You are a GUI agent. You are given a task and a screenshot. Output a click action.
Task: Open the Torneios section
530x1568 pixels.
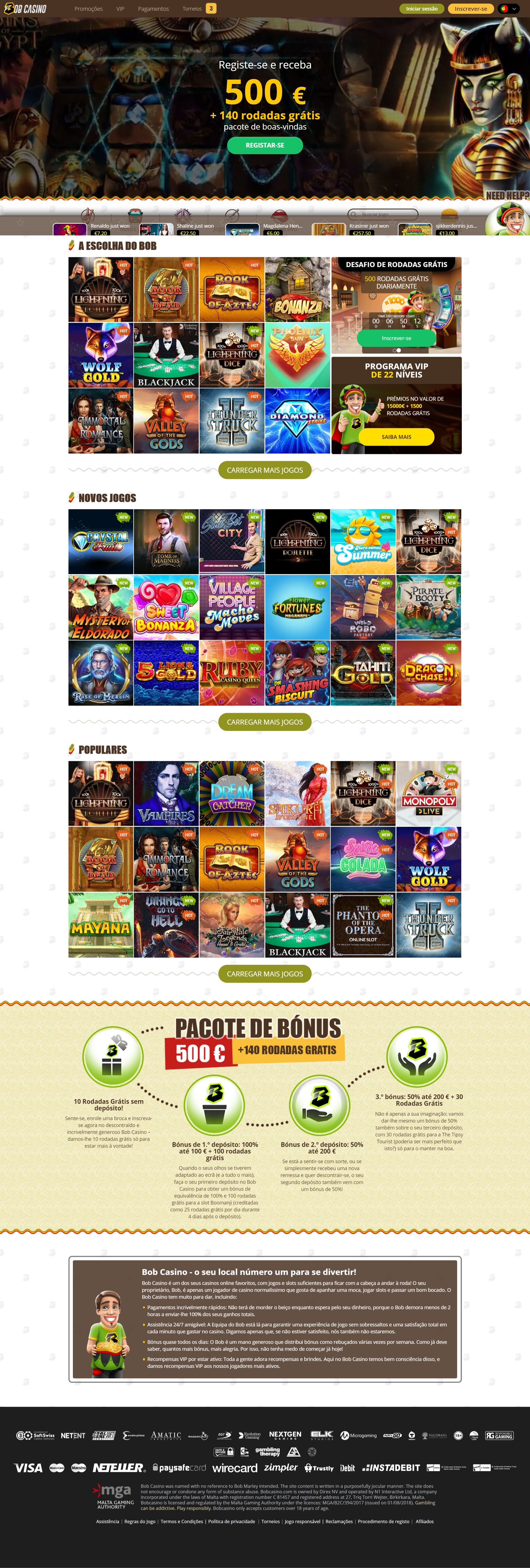192,9
